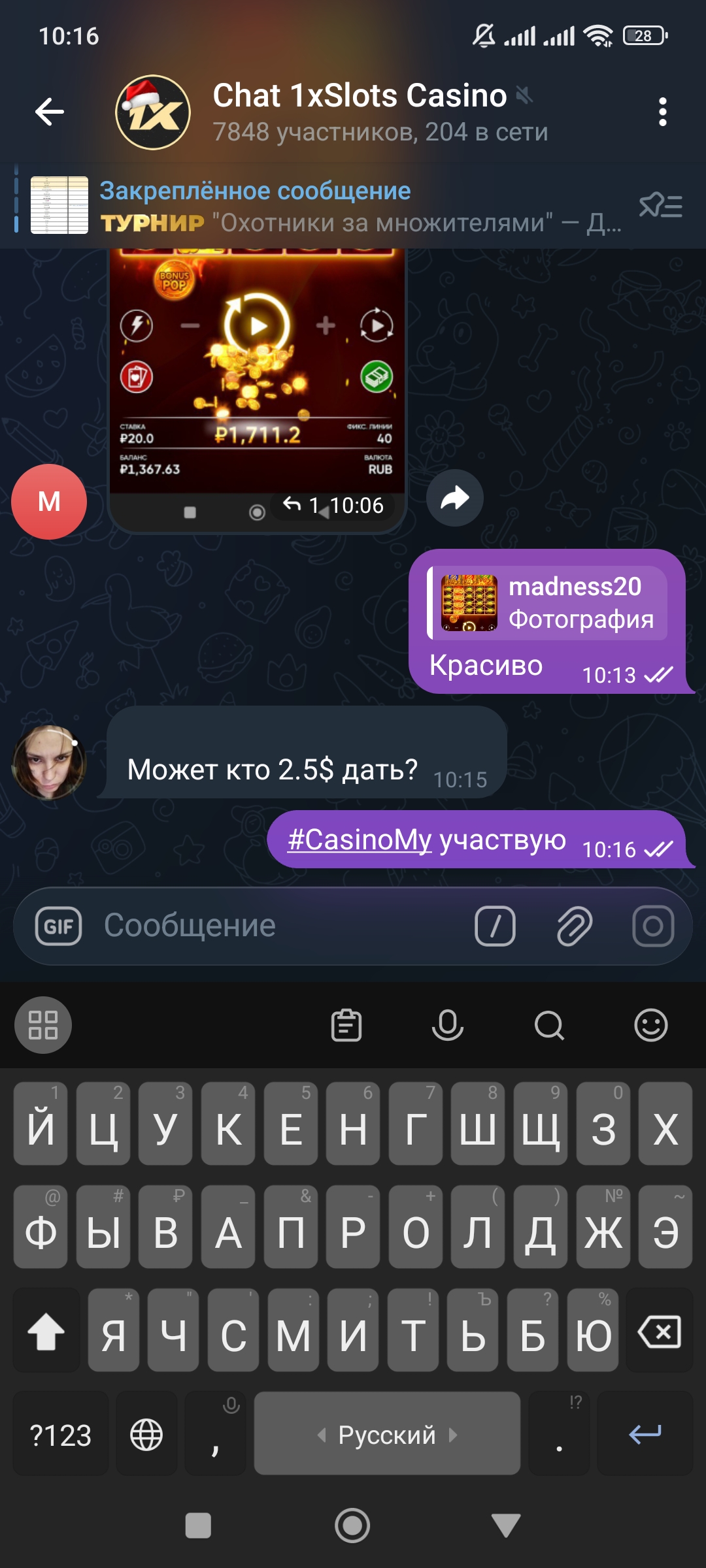Open the profile of user M
The width and height of the screenshot is (706, 1568).
[49, 502]
